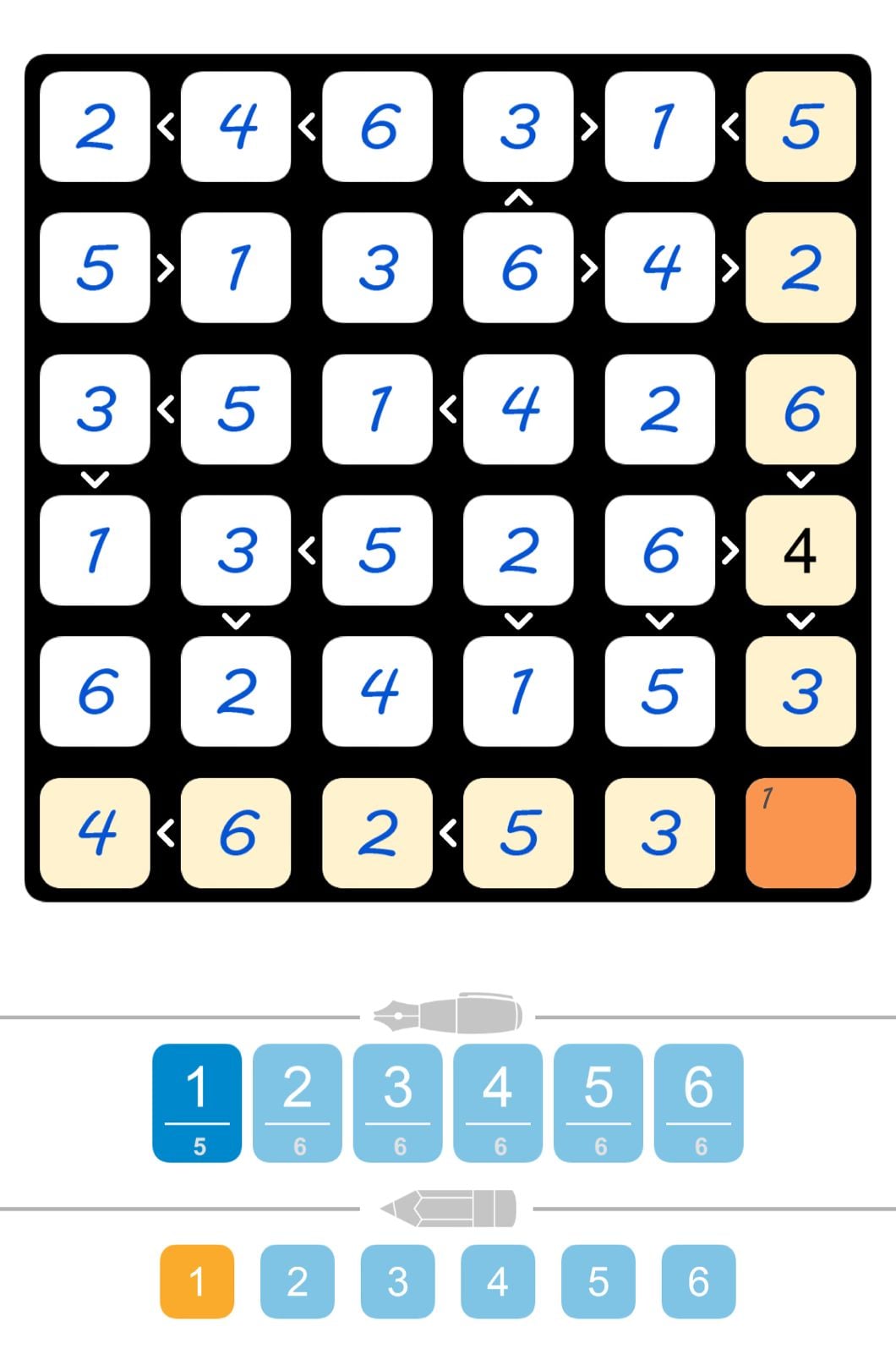Click pencil note 4
Image resolution: width=896 pixels, height=1354 pixels.
tap(497, 1282)
